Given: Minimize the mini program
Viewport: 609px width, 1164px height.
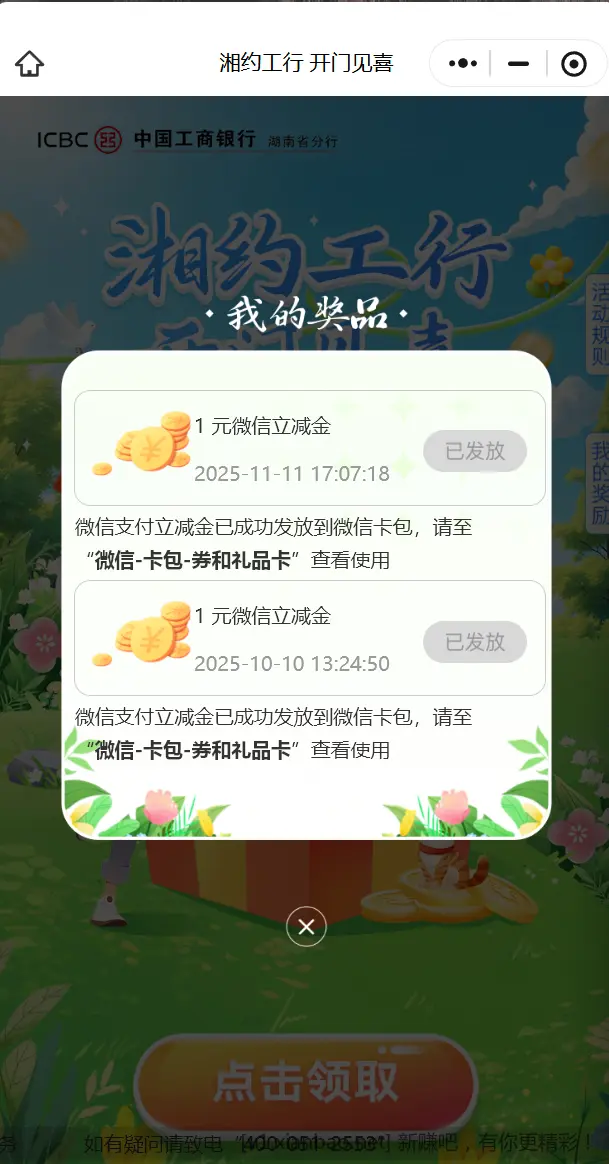Looking at the screenshot, I should coord(518,64).
